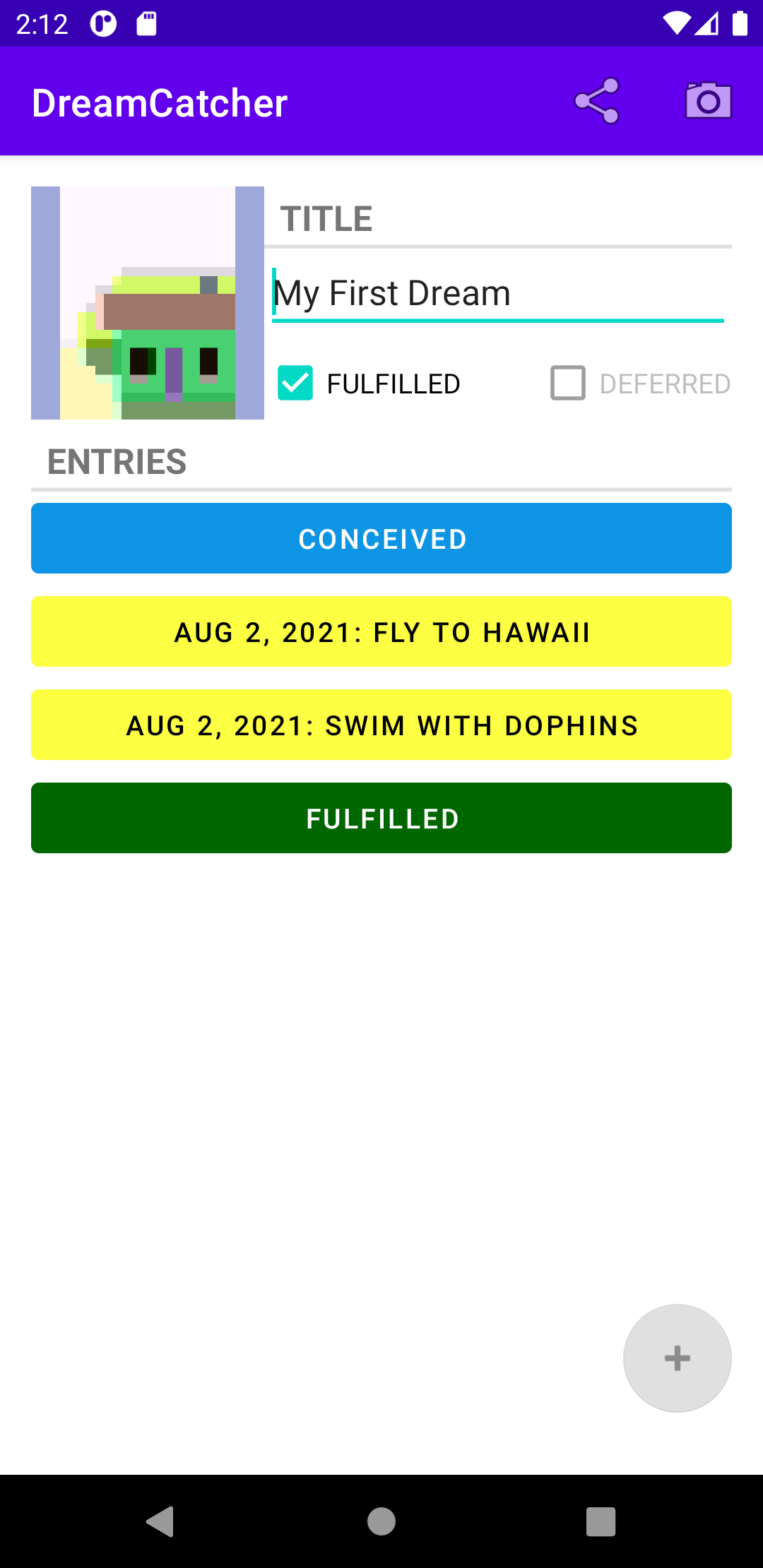Tap the green Fulfilled entry button

coord(381,818)
